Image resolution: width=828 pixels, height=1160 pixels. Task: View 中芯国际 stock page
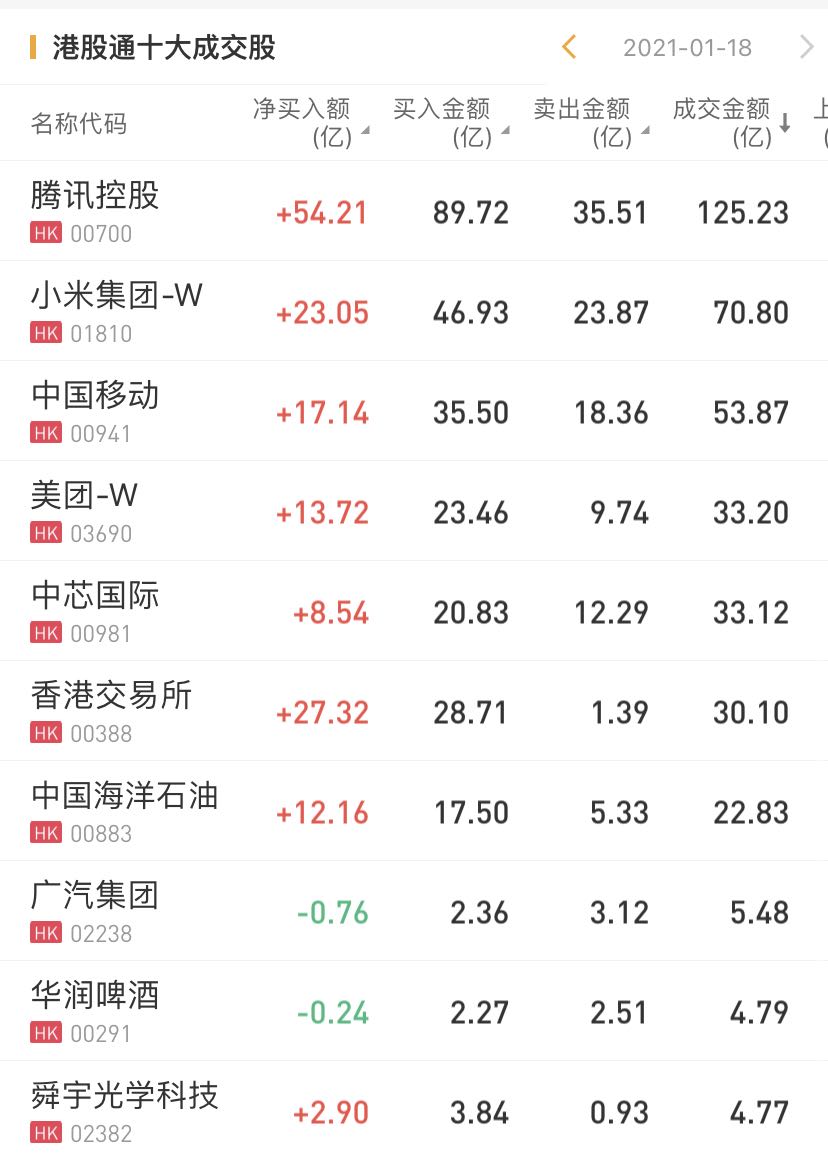96,611
